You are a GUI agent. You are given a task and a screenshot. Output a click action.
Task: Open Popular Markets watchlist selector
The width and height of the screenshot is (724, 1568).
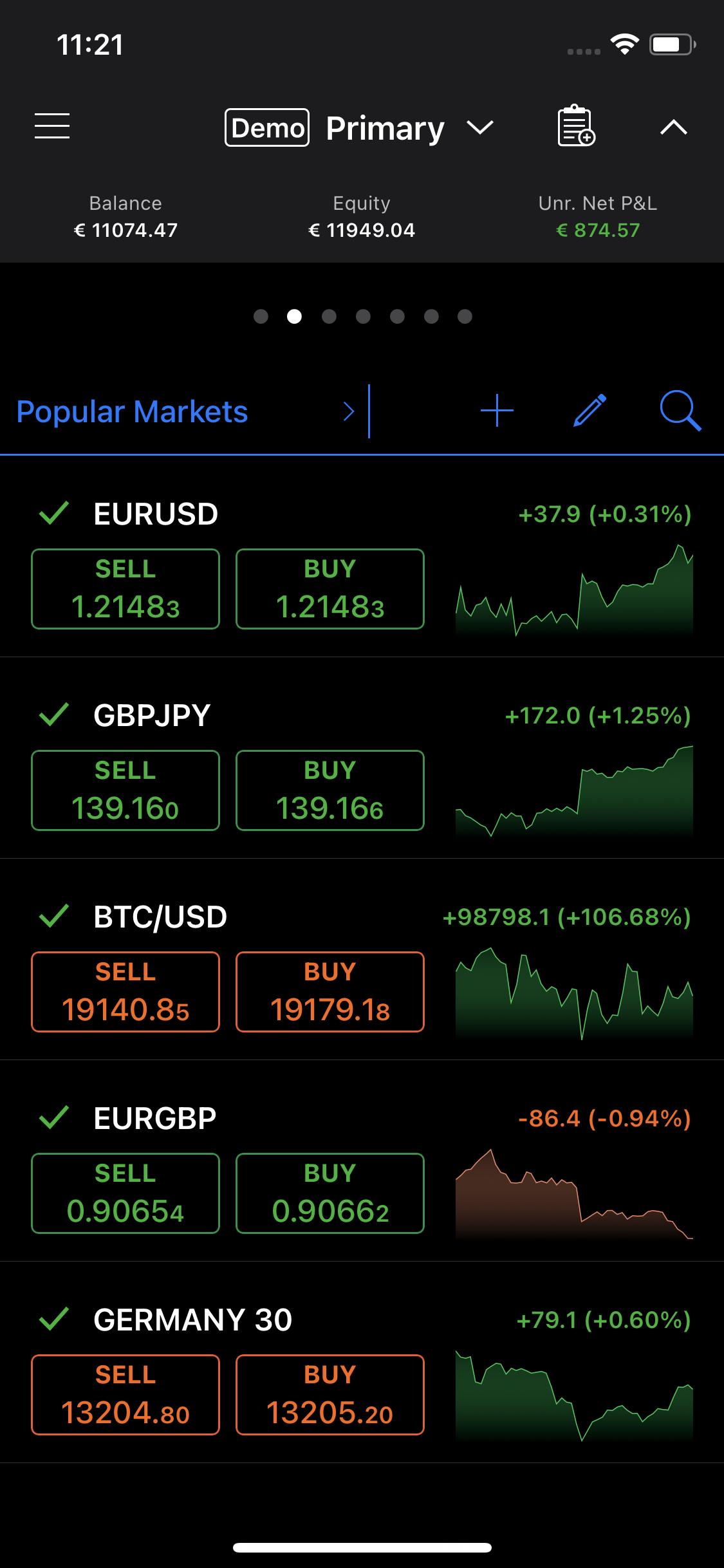tap(186, 411)
